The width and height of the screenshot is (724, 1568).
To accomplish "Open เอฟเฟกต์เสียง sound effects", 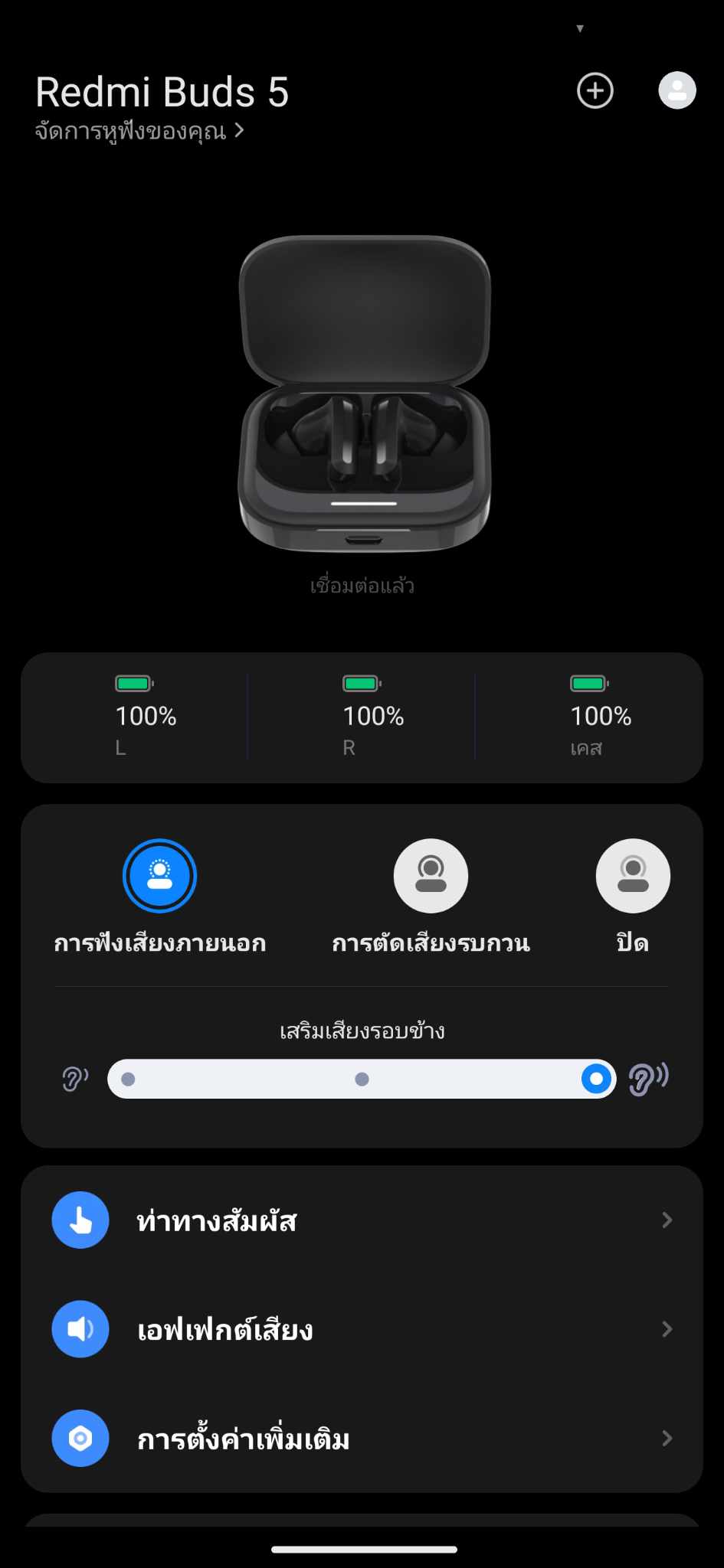I will pyautogui.click(x=362, y=1329).
